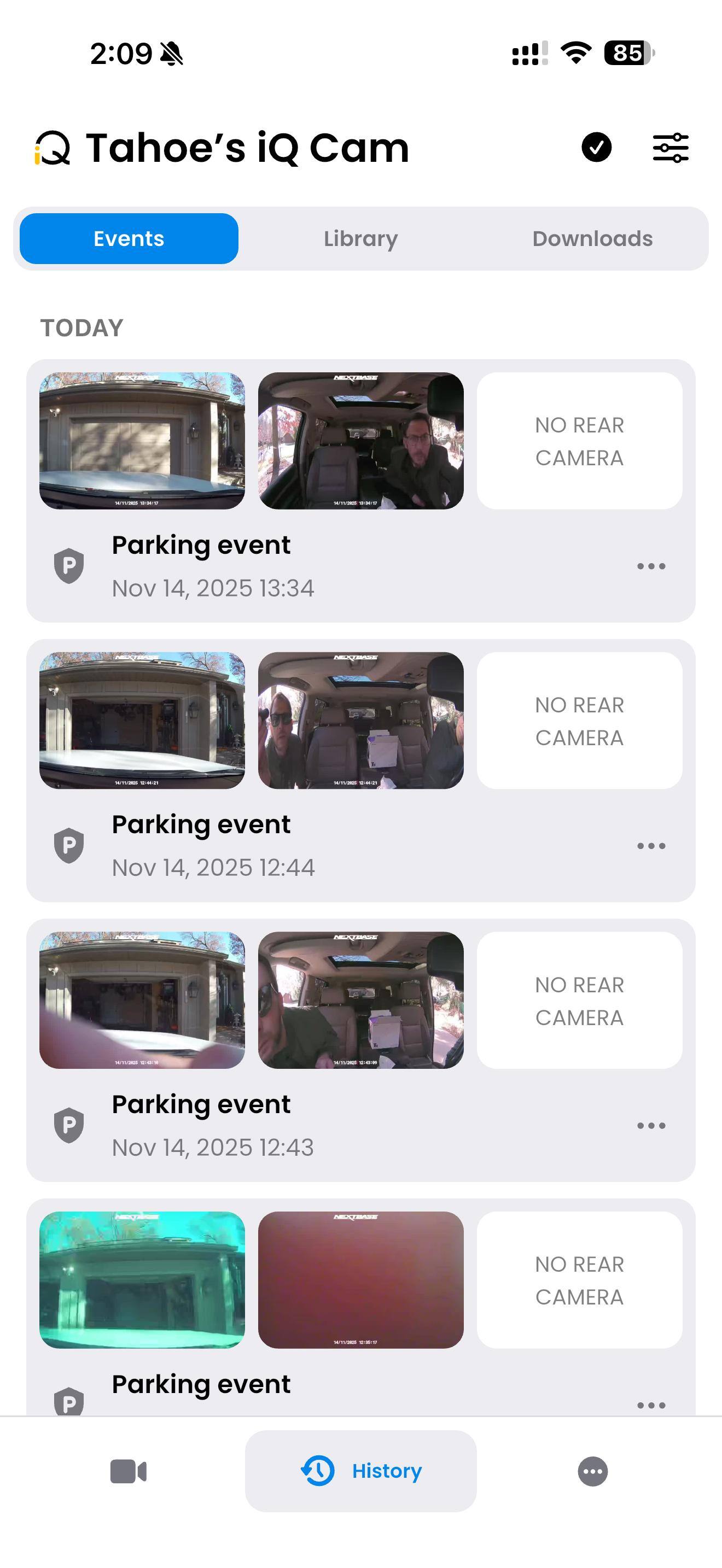Open cabin camera clip from 13:34 event
The width and height of the screenshot is (722, 1568).
[360, 441]
